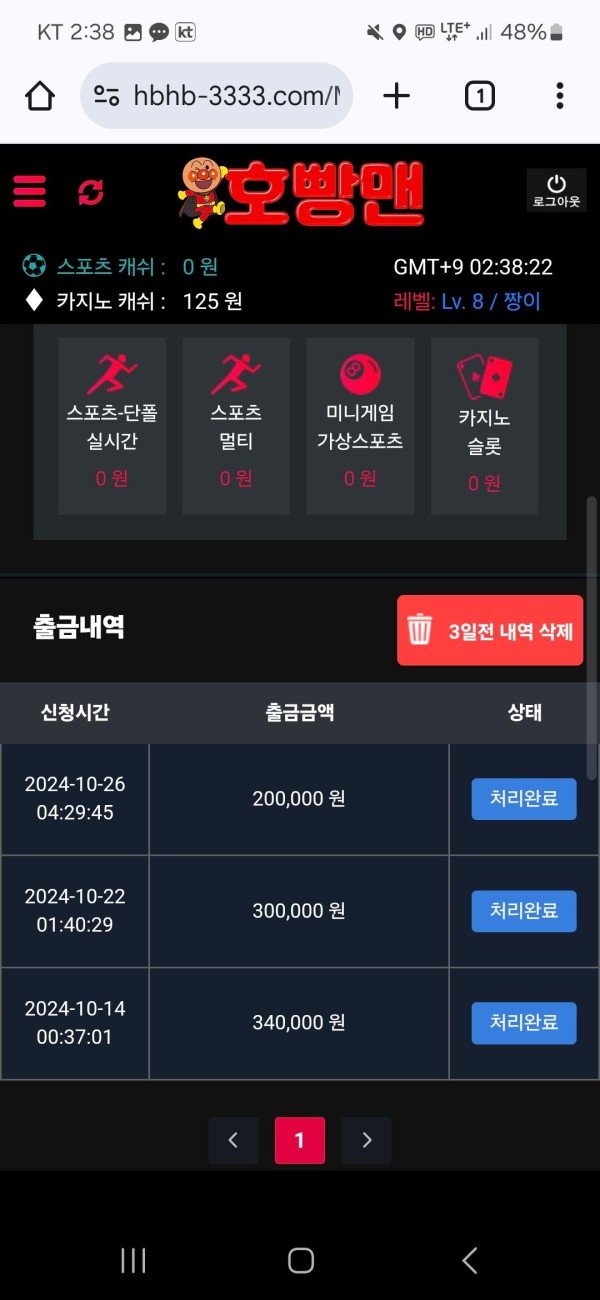Screen dimensions: 600x1300
Task: Open the browser overflow menu
Action: click(559, 96)
